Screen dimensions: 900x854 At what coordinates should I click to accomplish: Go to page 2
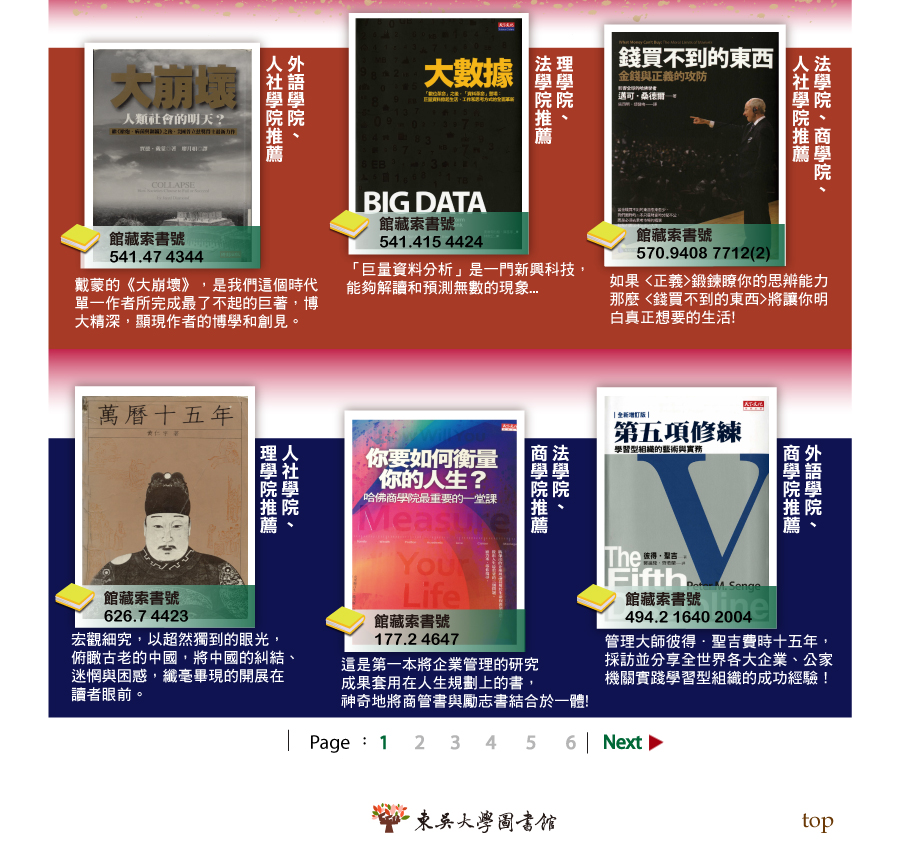point(420,743)
